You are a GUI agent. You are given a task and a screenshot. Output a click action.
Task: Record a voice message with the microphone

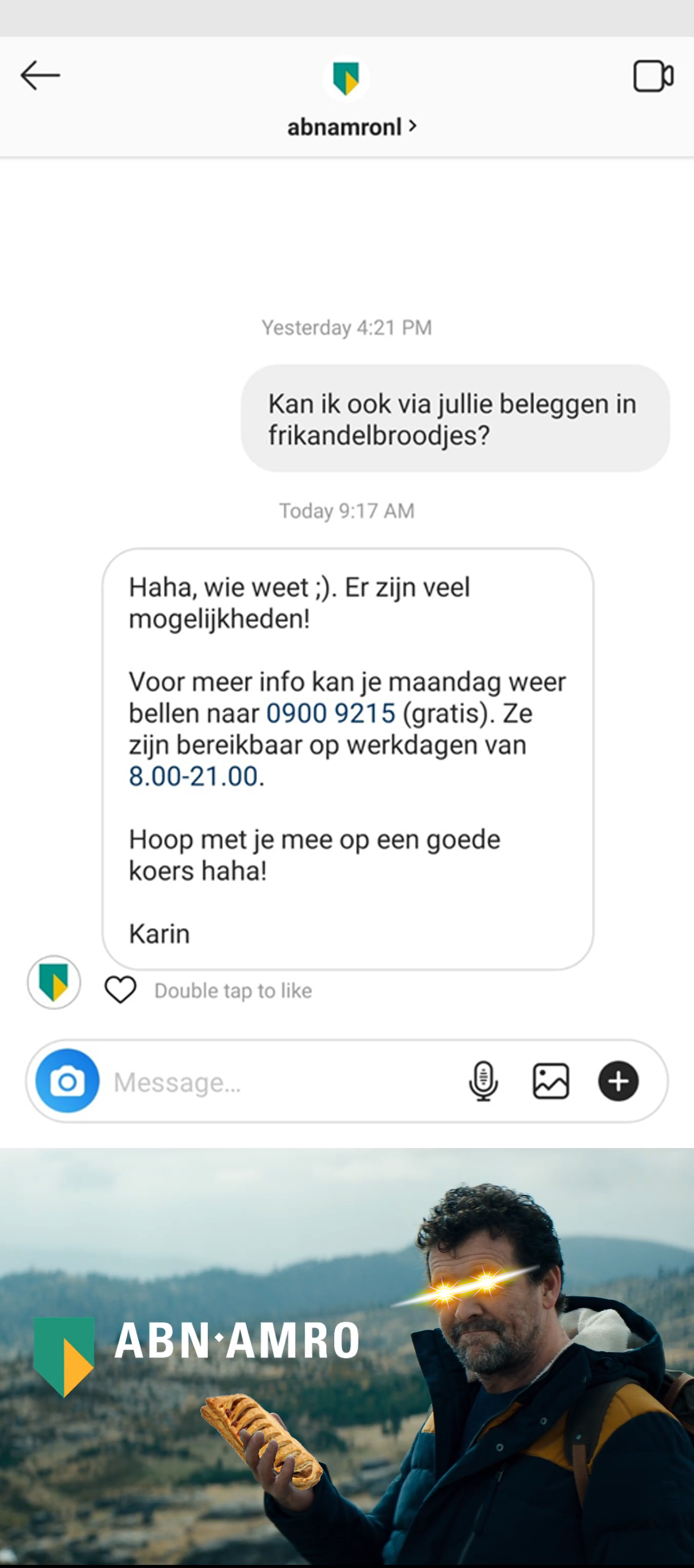tap(484, 1081)
